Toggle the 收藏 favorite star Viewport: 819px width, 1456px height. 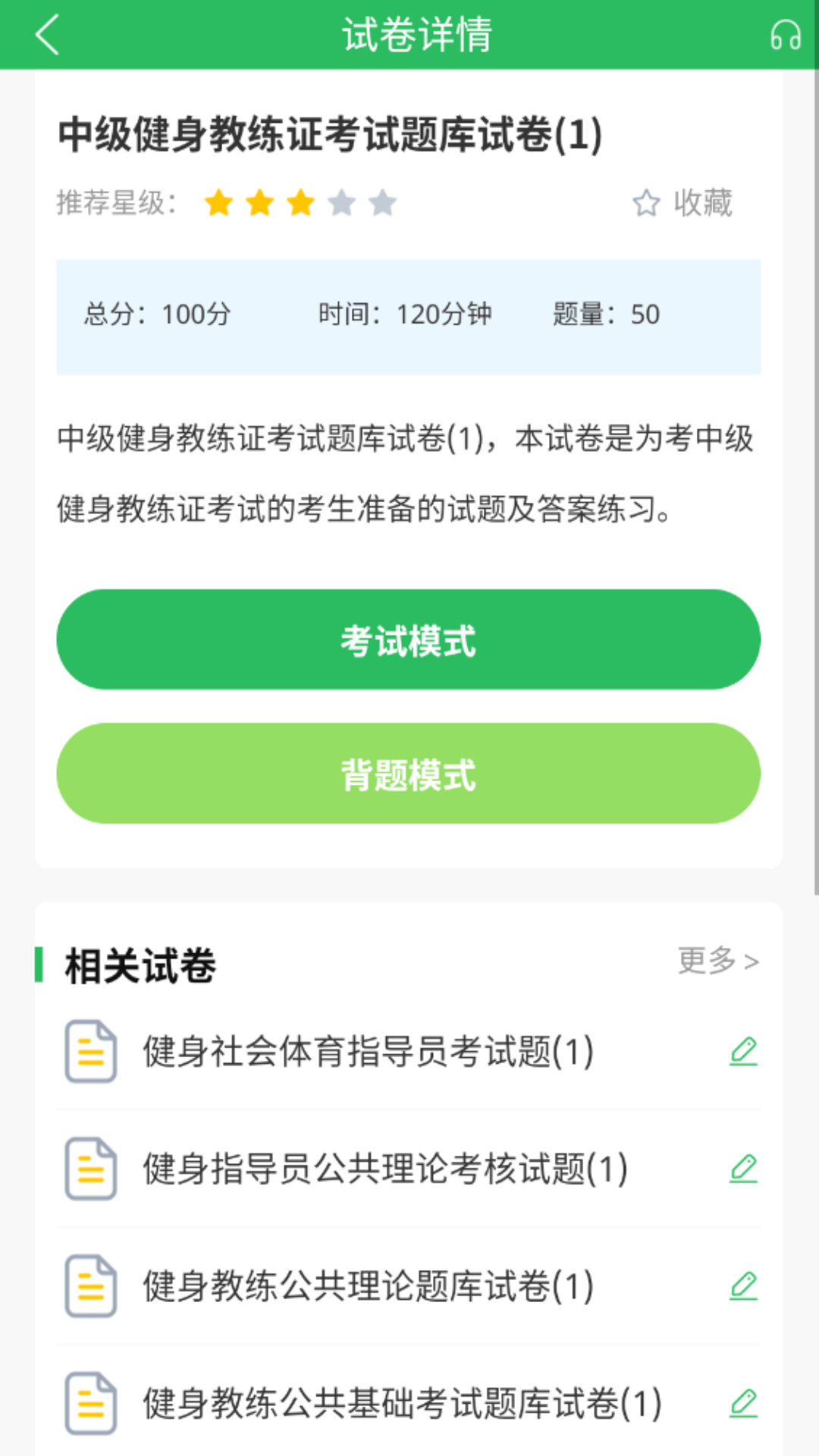(x=681, y=203)
